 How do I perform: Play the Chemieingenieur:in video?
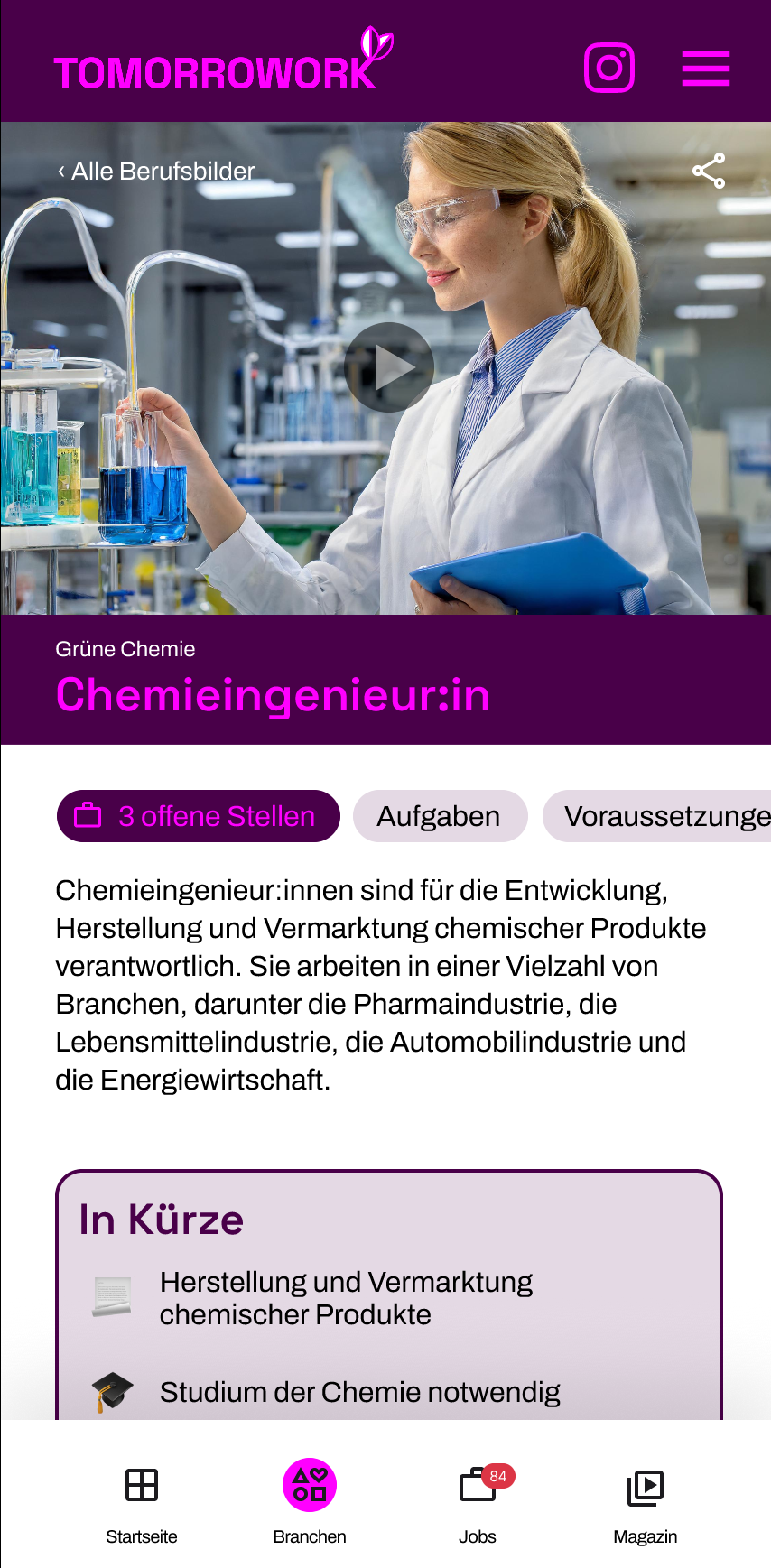[389, 367]
